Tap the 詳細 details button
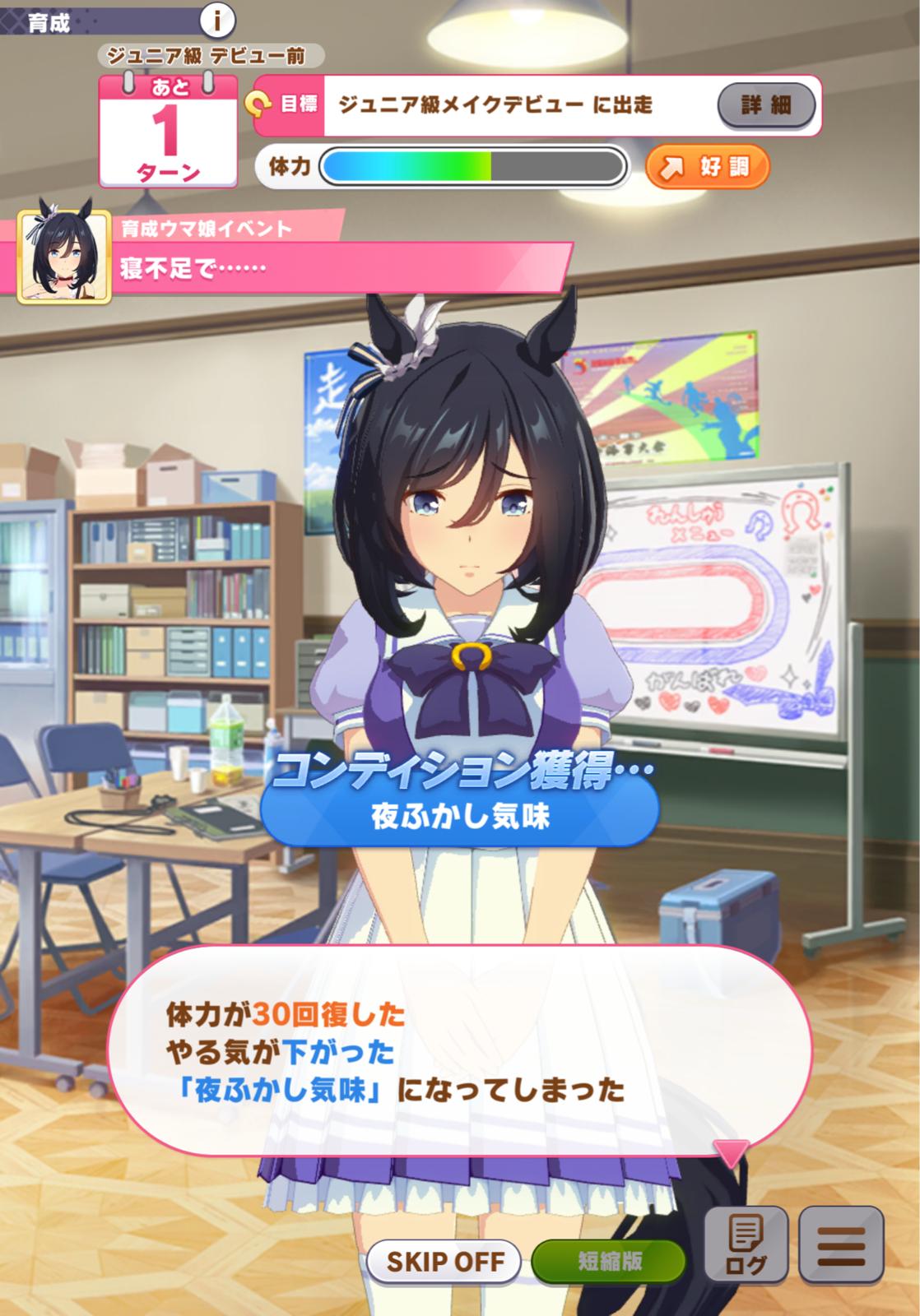 [x=766, y=105]
